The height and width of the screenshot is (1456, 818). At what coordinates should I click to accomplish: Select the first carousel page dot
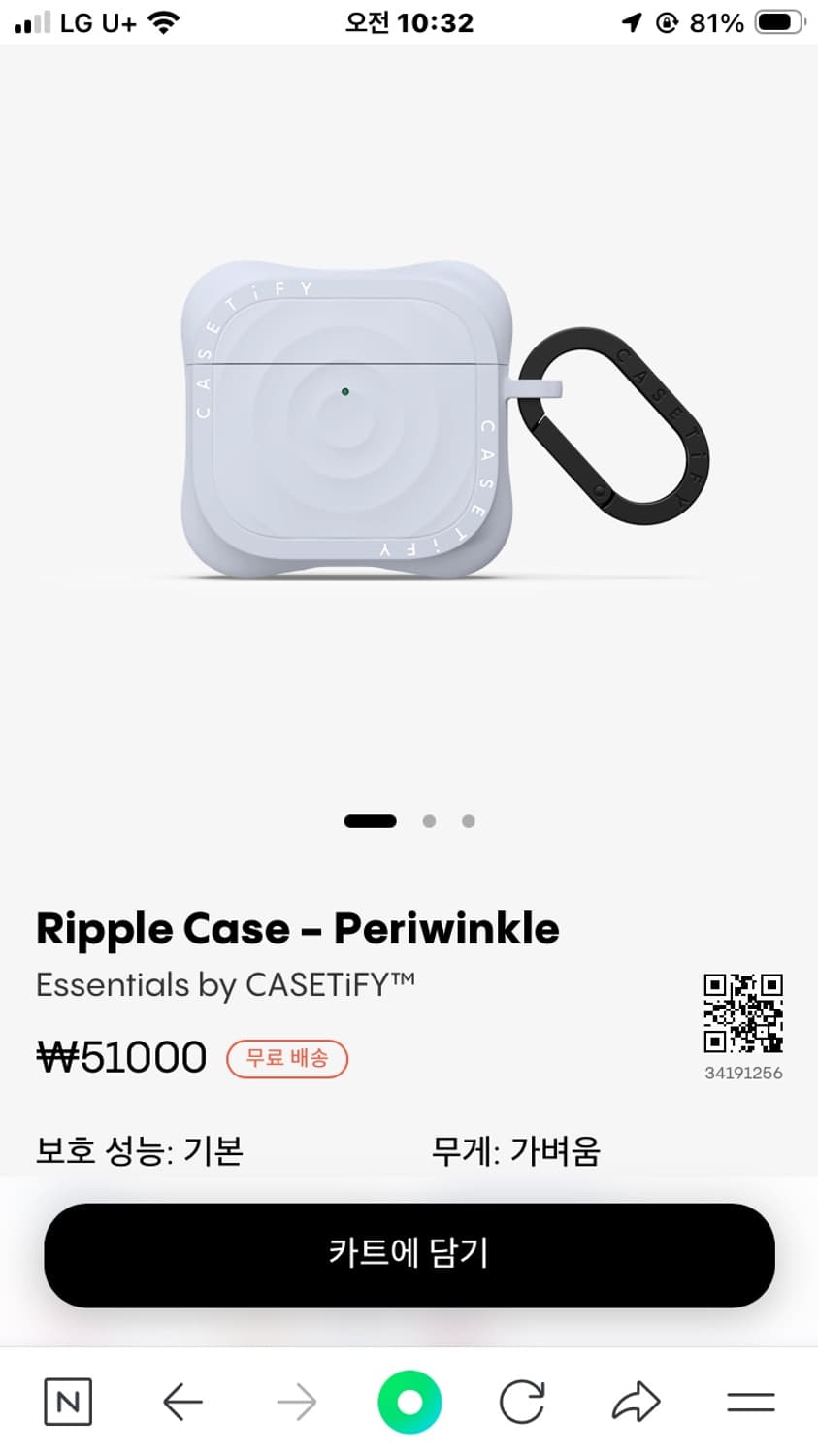(370, 820)
